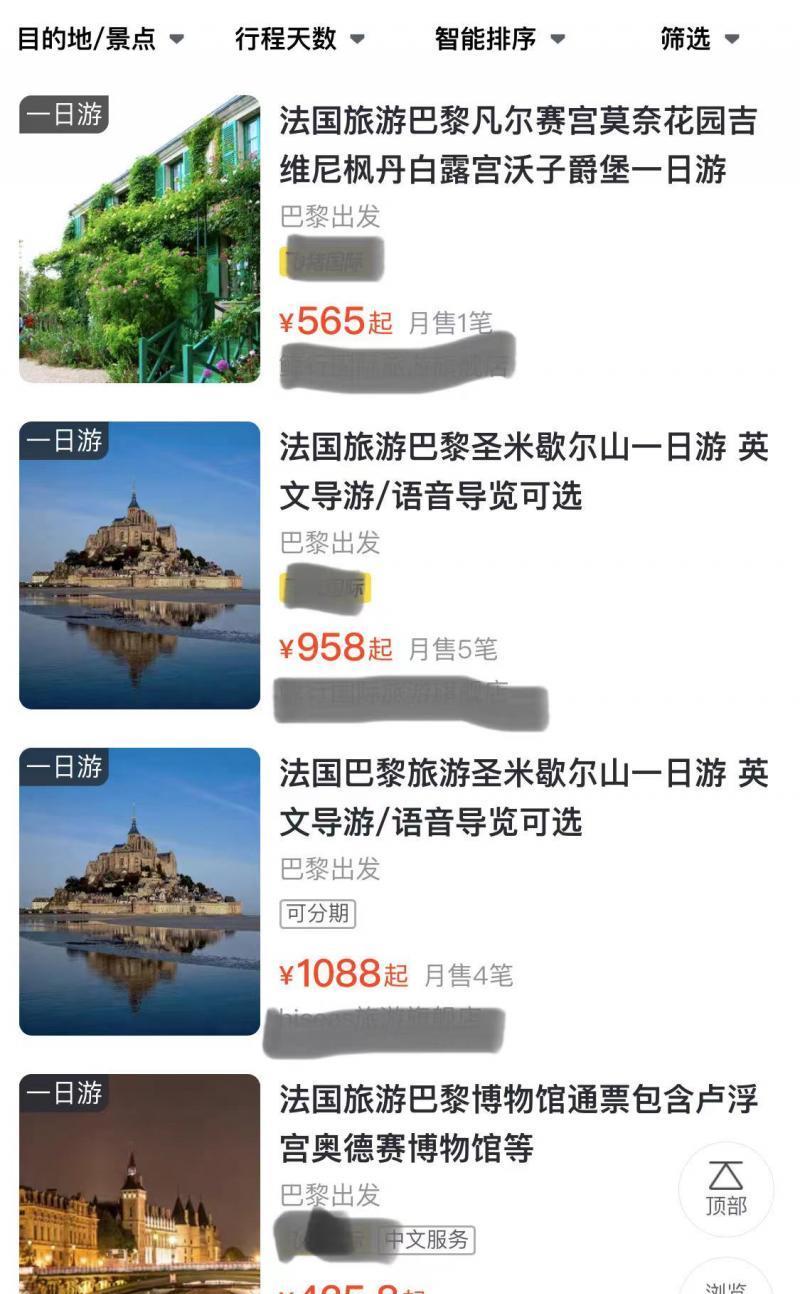Jump back to top with 顶部 button
800x1294 pixels.
pyautogui.click(x=726, y=1188)
